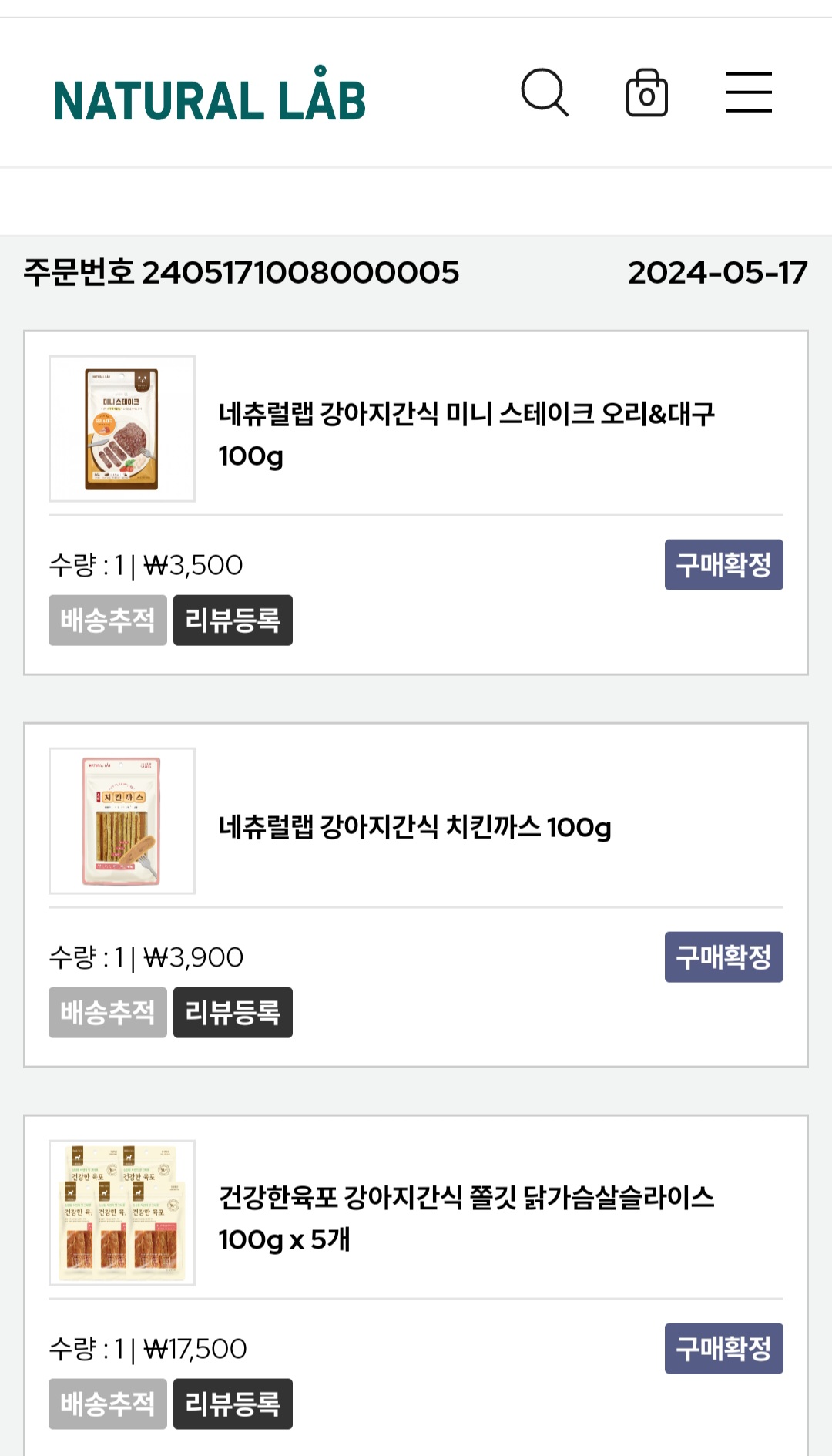Track delivery for 닭가슴살슬라이스 order
The width and height of the screenshot is (832, 1456).
108,1404
